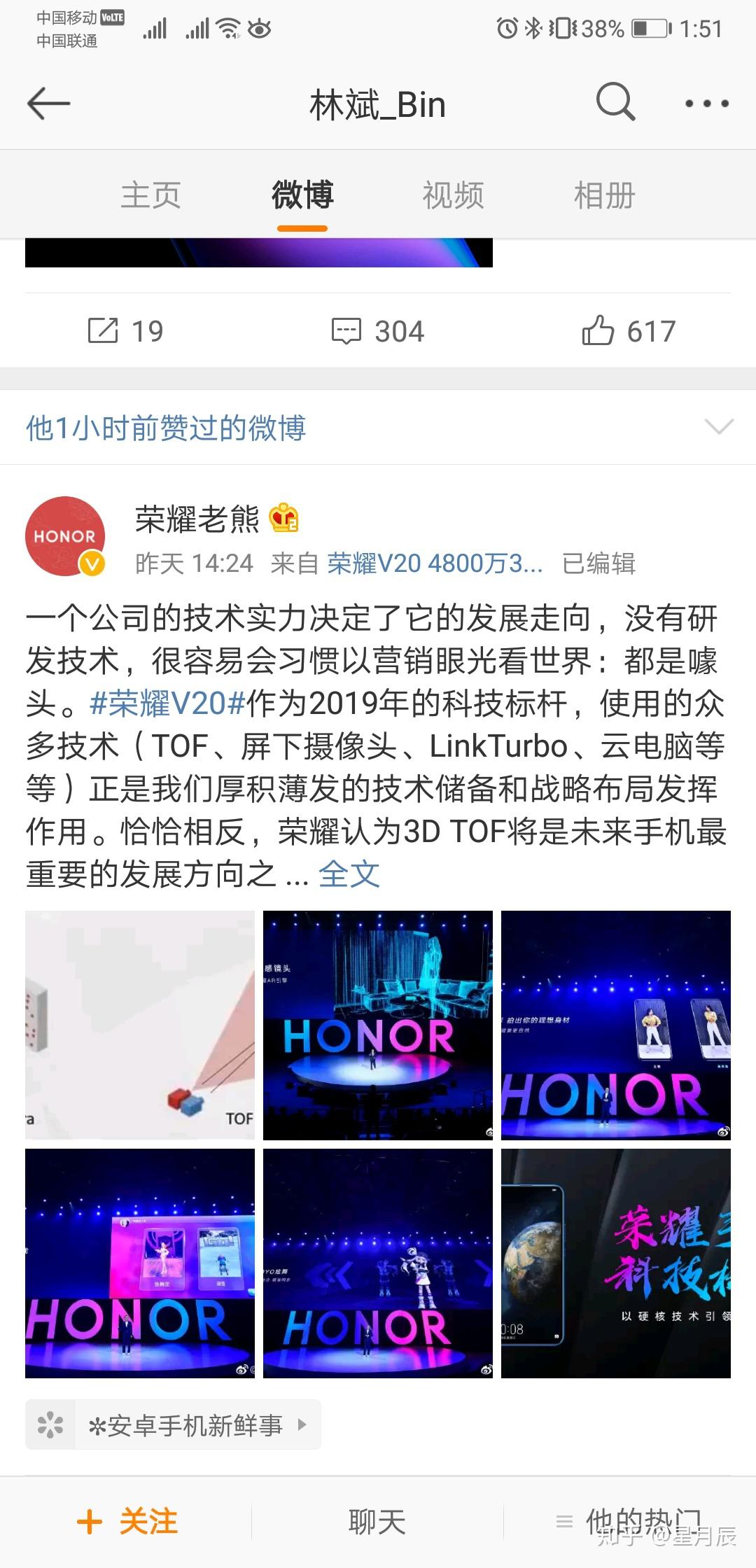Open 他的热门 menu
The height and width of the screenshot is (1568, 756).
coord(630,1522)
